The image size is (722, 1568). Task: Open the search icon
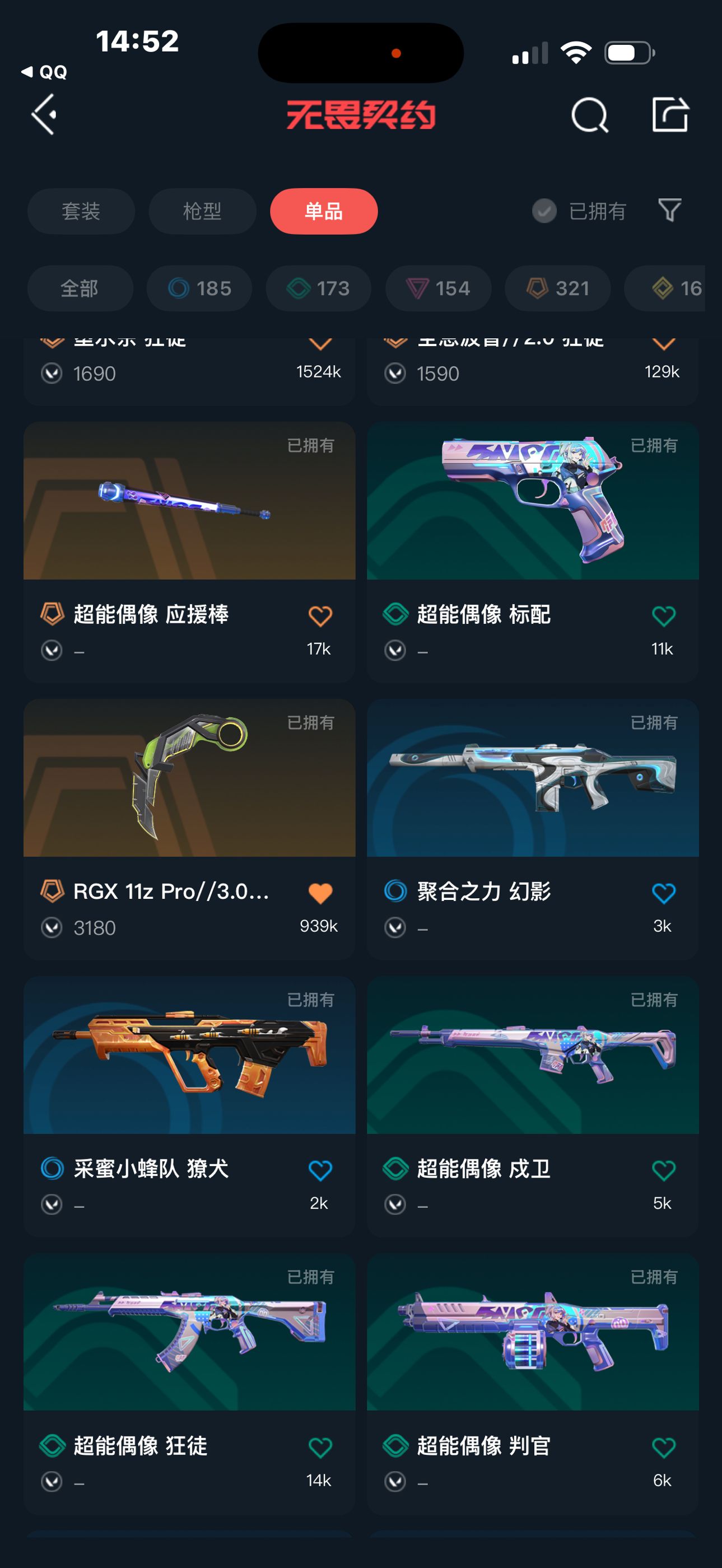[589, 115]
